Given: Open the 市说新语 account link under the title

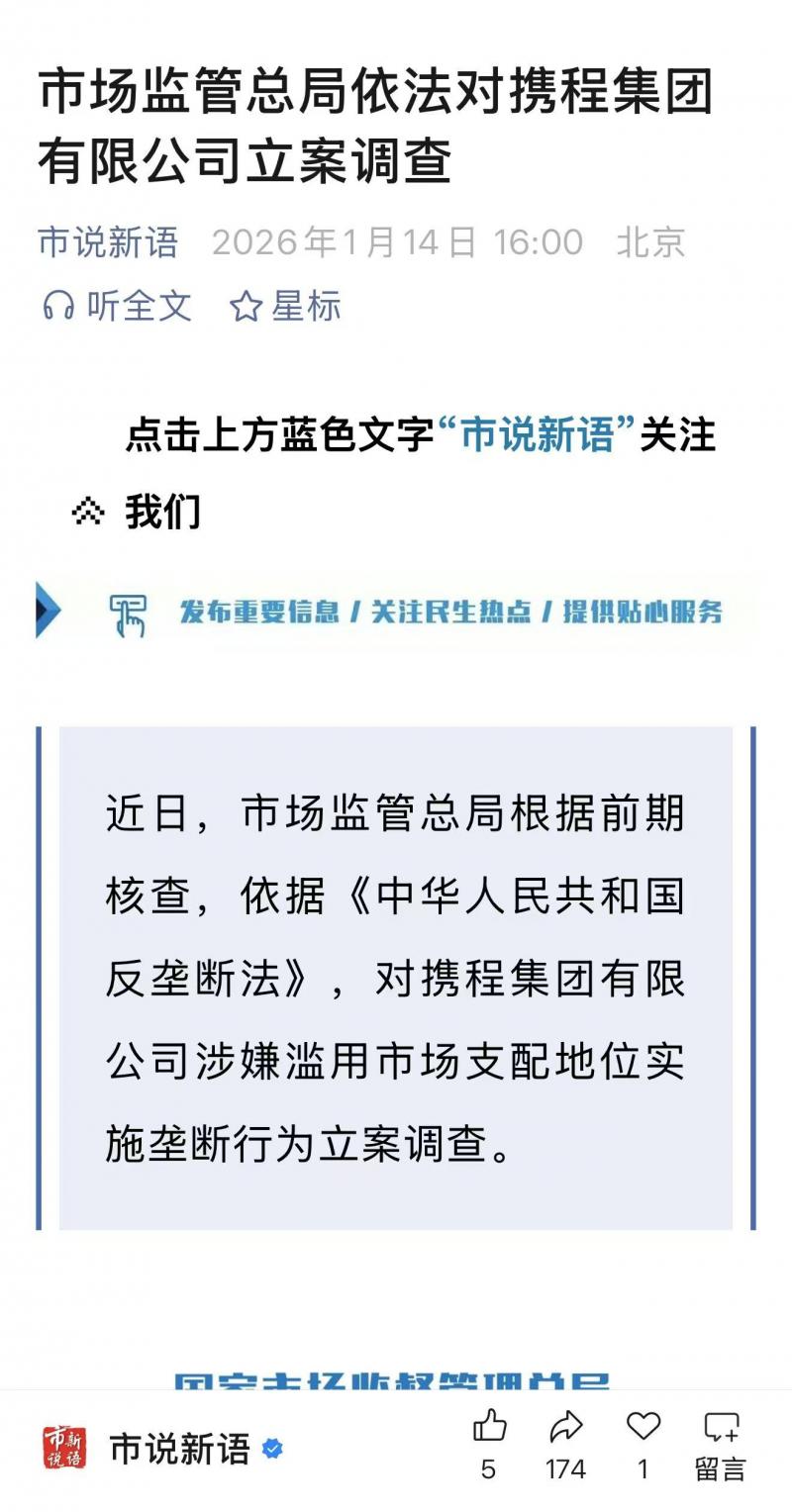Looking at the screenshot, I should (108, 242).
